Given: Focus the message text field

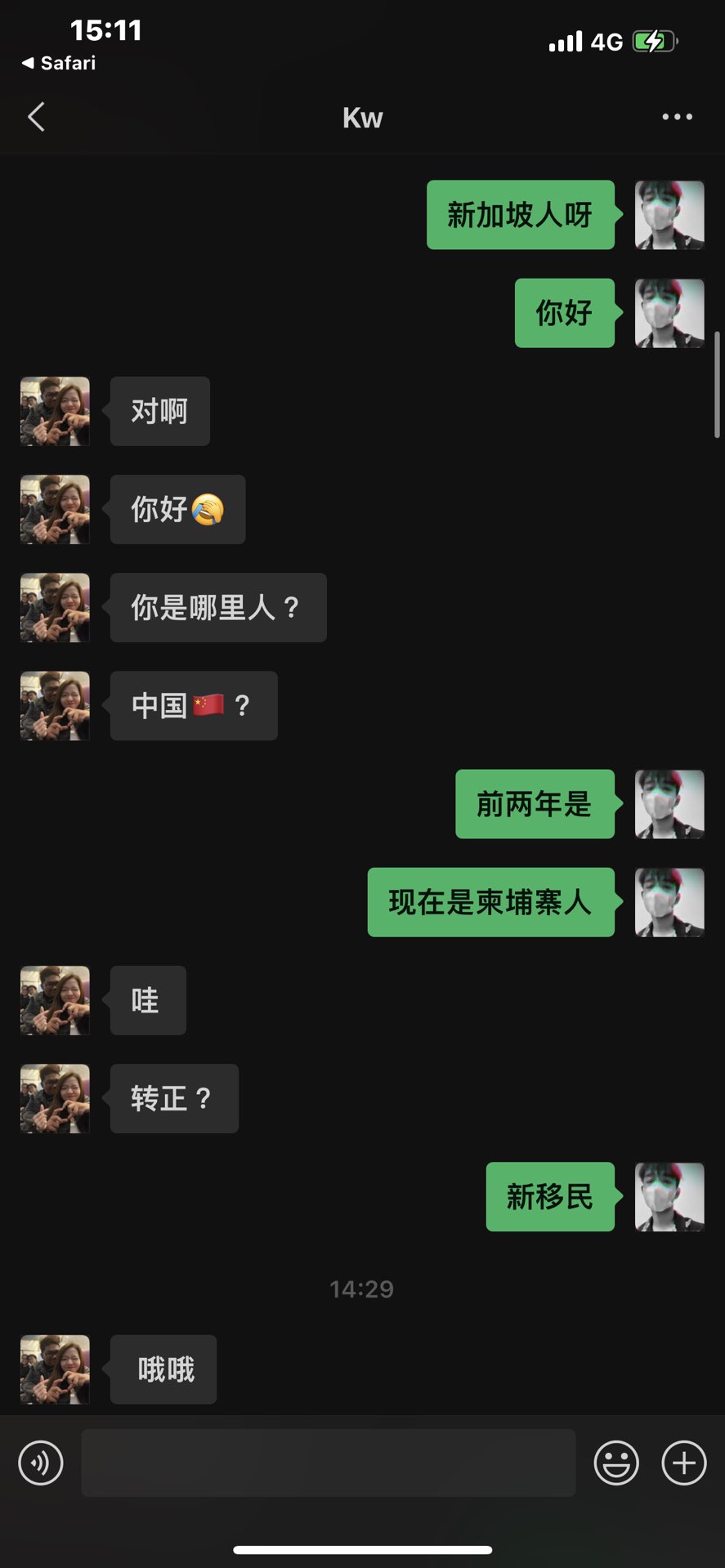Looking at the screenshot, I should point(328,1463).
